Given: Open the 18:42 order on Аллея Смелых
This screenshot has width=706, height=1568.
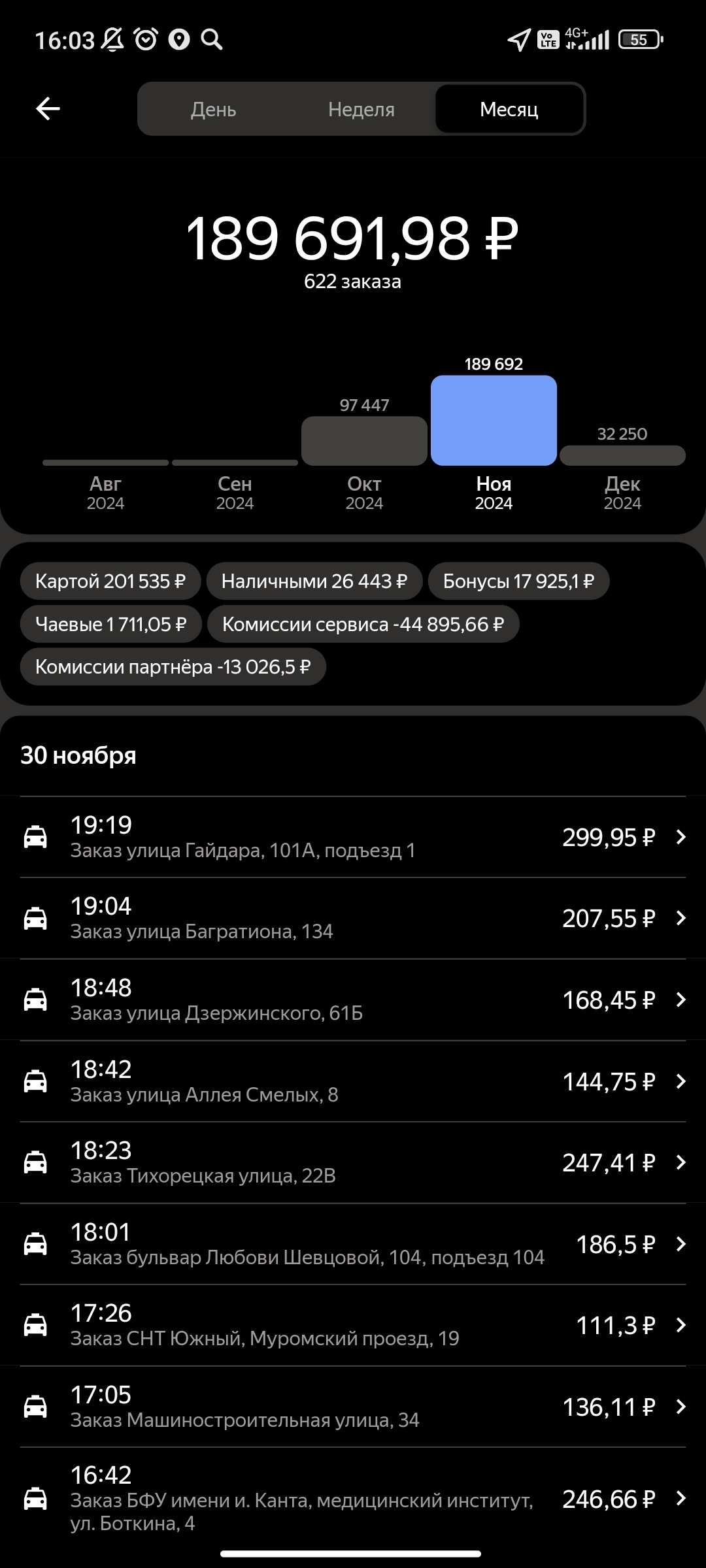Looking at the screenshot, I should [x=353, y=1081].
